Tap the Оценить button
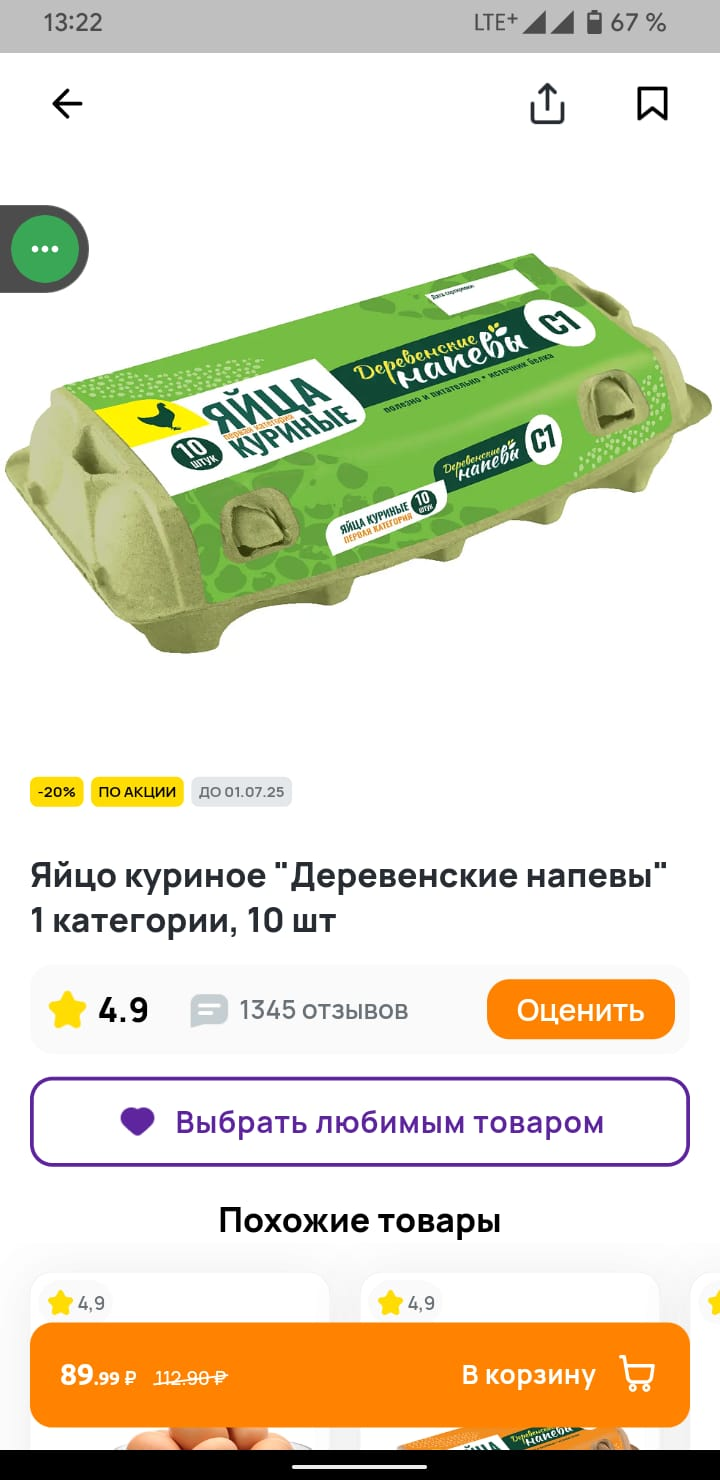The height and width of the screenshot is (1480, 720). [x=581, y=1010]
